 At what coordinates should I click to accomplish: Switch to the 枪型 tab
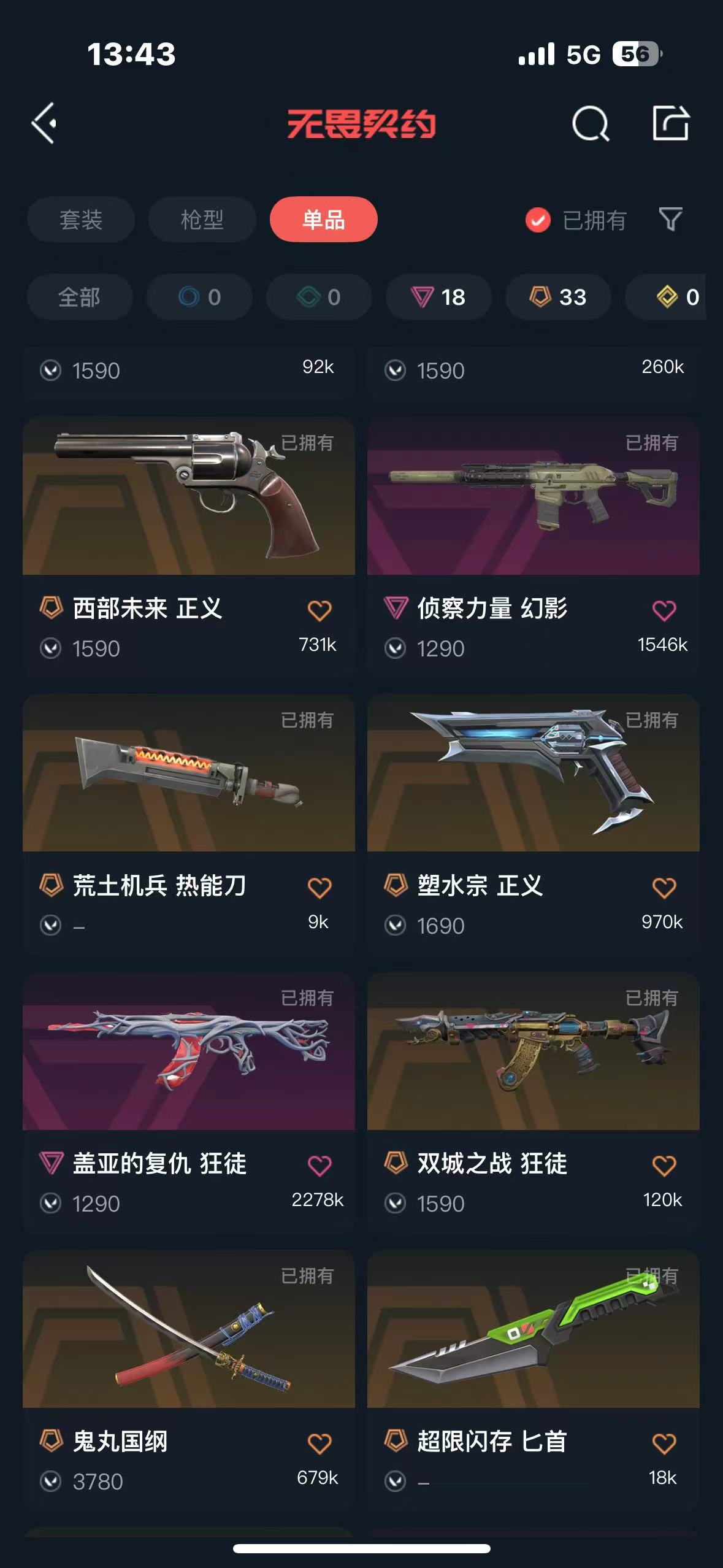pyautogui.click(x=202, y=219)
